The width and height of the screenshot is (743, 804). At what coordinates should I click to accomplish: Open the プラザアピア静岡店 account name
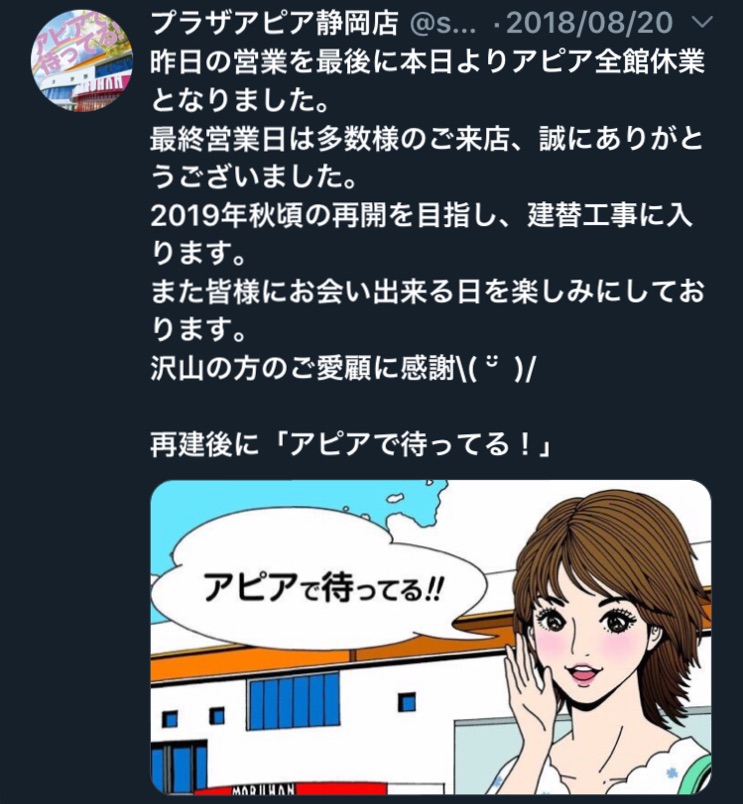point(272,21)
